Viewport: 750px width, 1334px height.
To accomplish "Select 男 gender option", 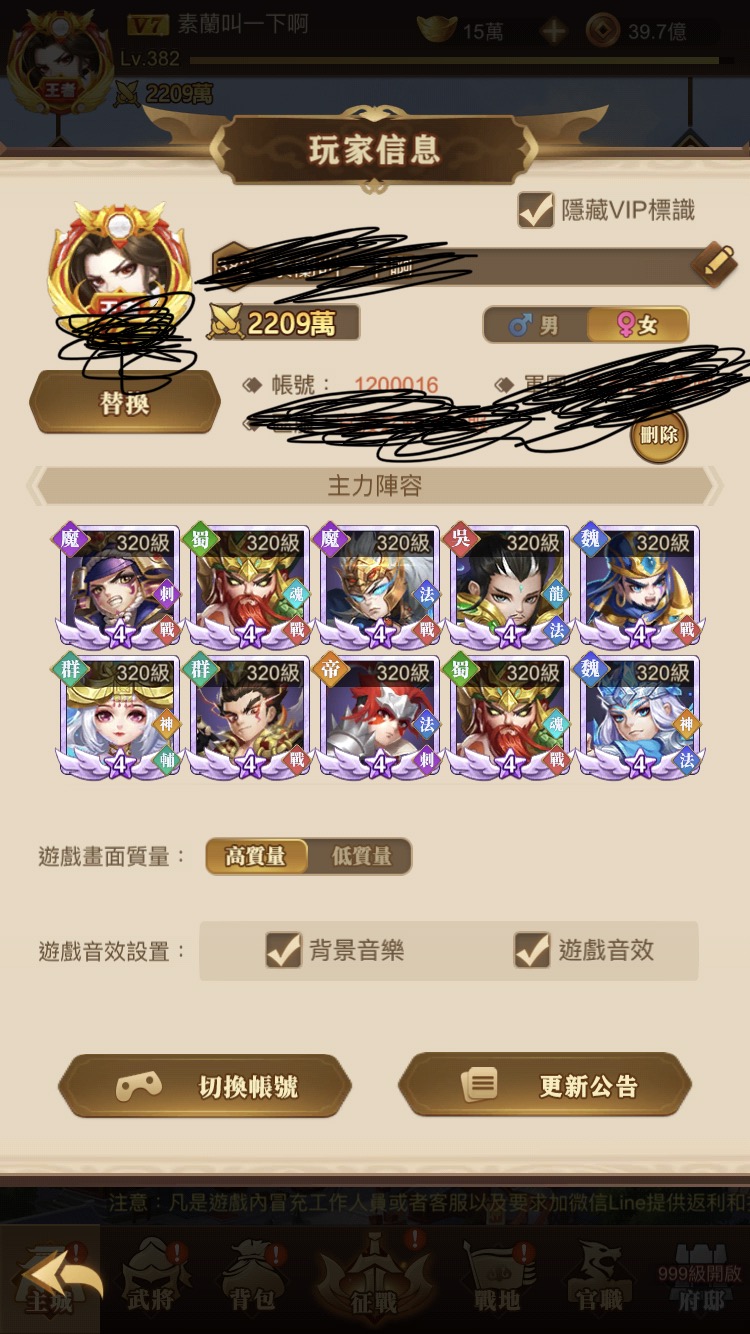I will [536, 325].
